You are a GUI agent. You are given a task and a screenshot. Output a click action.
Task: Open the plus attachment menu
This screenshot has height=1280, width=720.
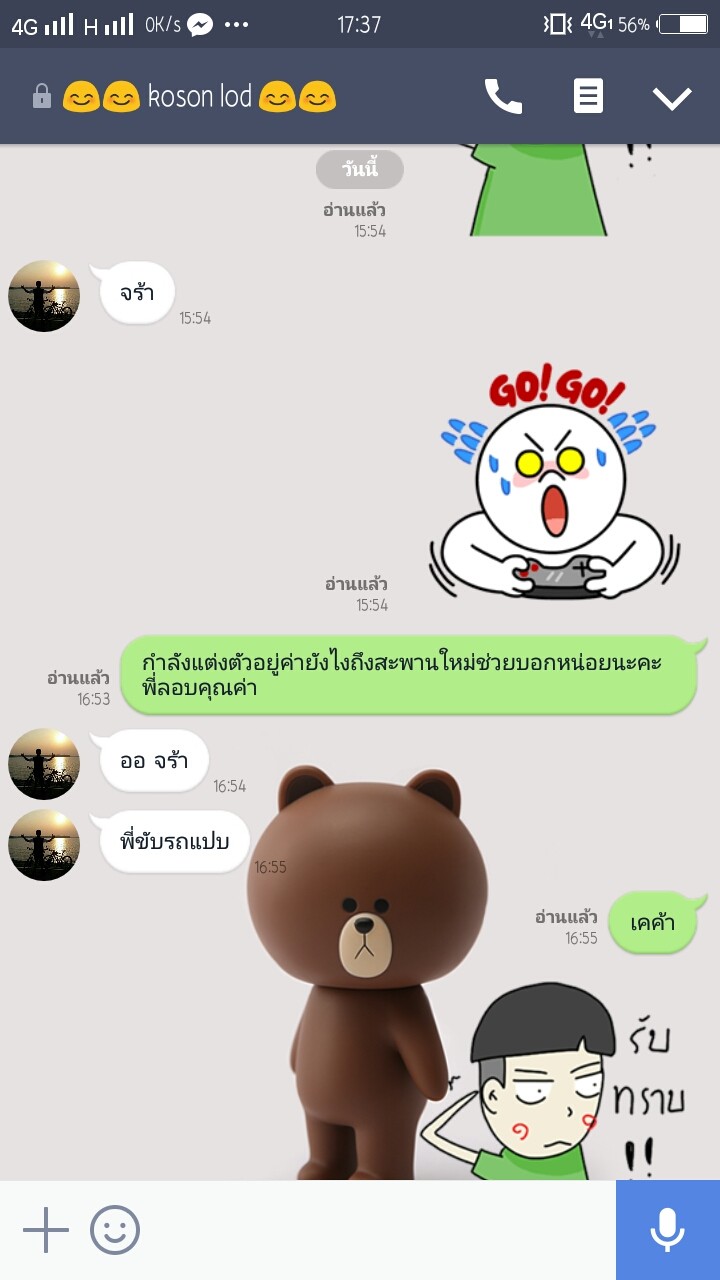coord(46,1230)
